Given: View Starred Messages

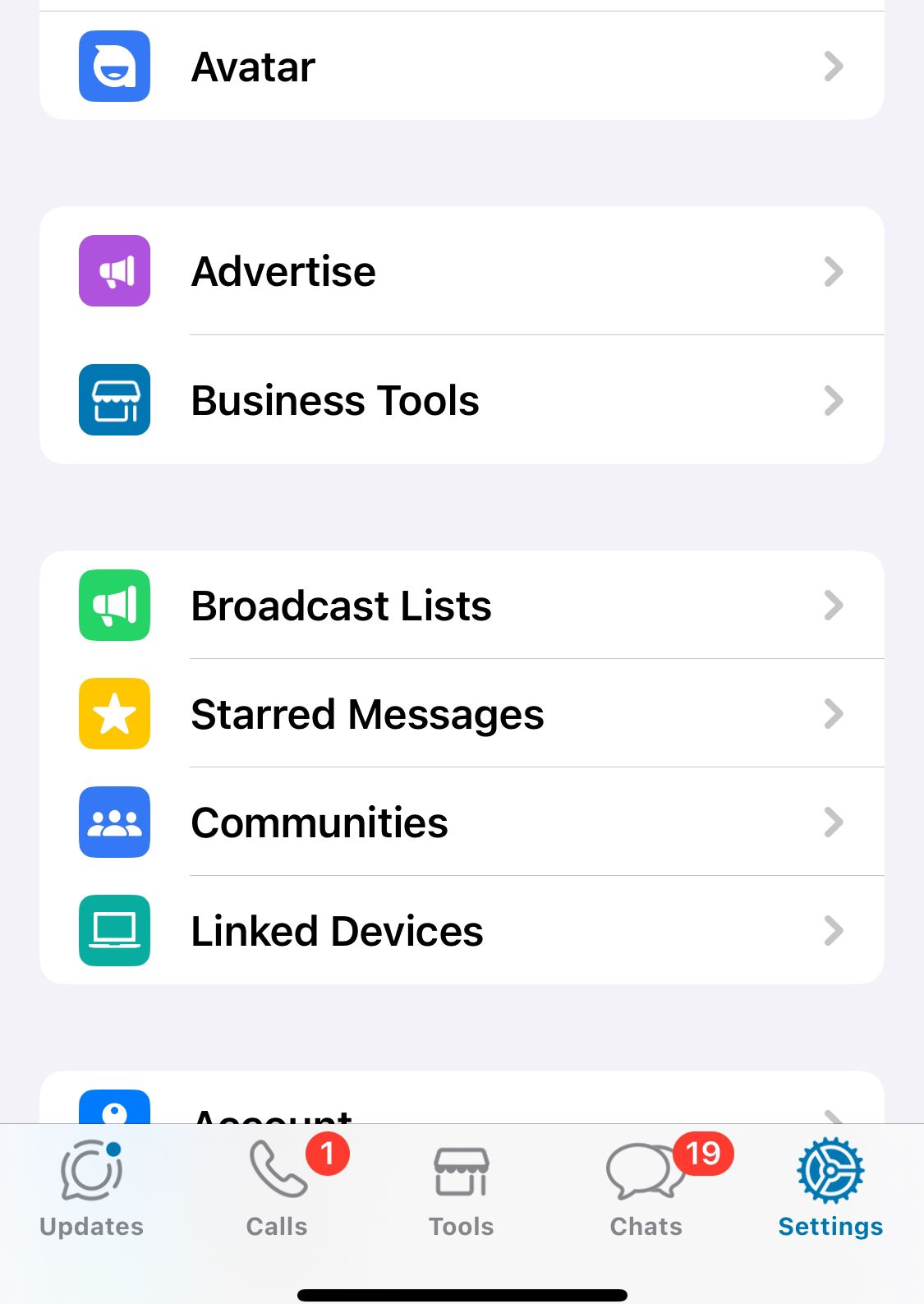Looking at the screenshot, I should [460, 714].
